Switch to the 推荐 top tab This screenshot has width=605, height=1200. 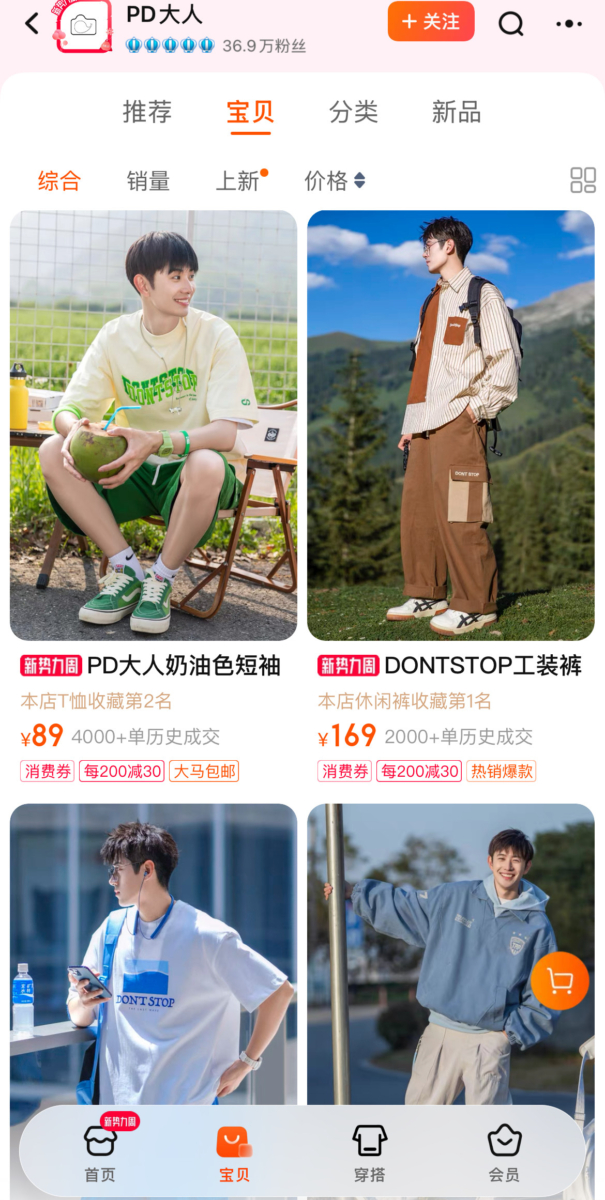(147, 112)
